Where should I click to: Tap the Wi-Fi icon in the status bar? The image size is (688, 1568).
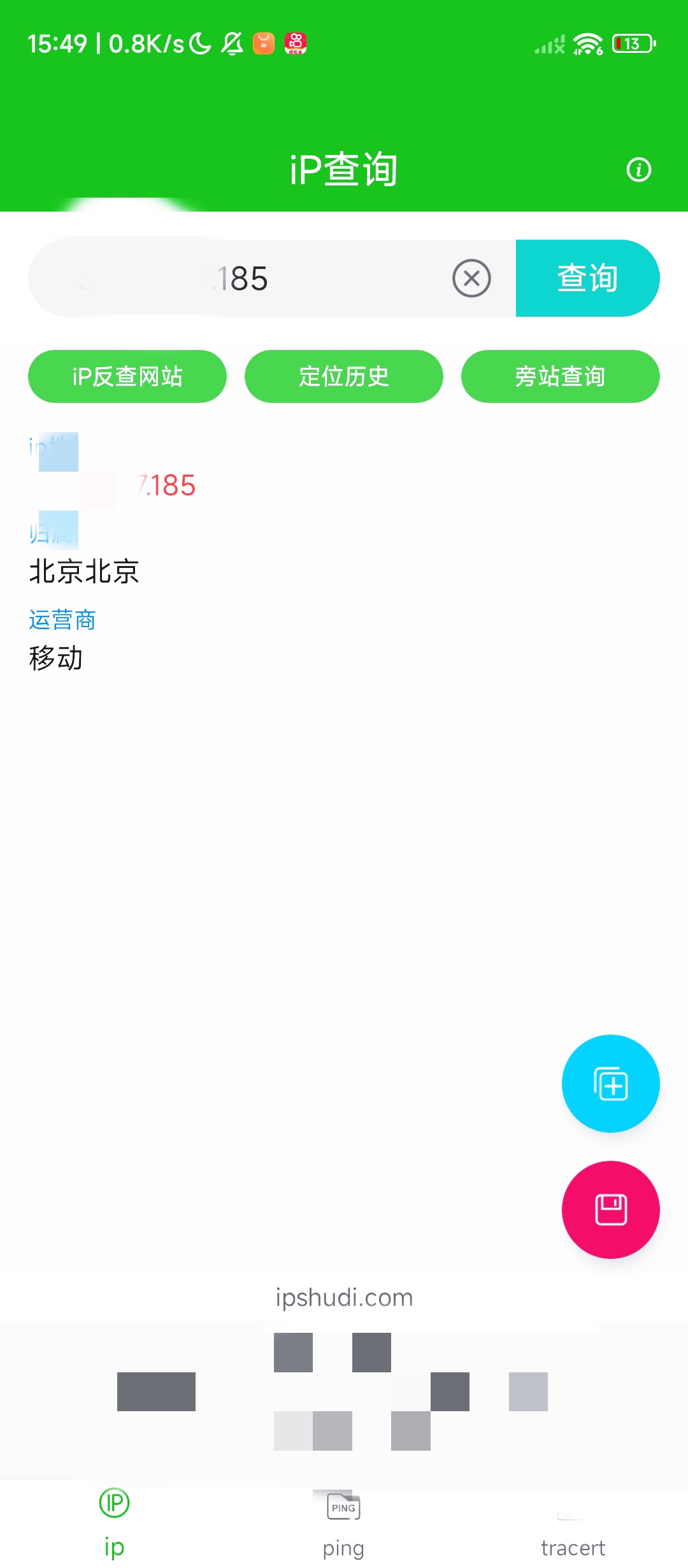coord(587,45)
